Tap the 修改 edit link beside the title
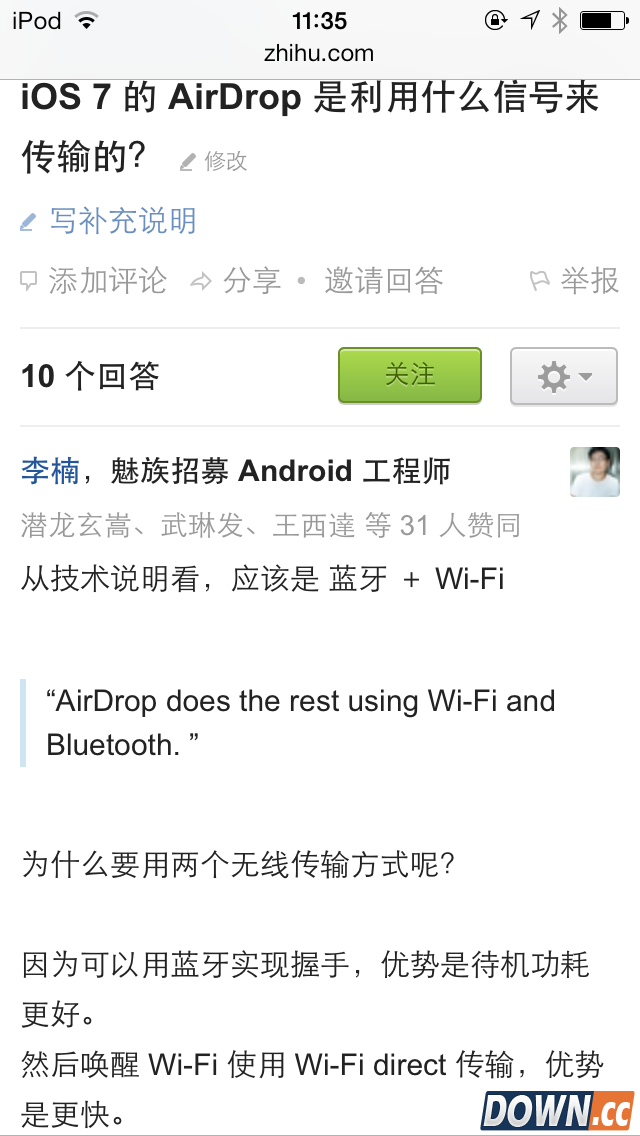This screenshot has width=640, height=1136. pos(214,161)
